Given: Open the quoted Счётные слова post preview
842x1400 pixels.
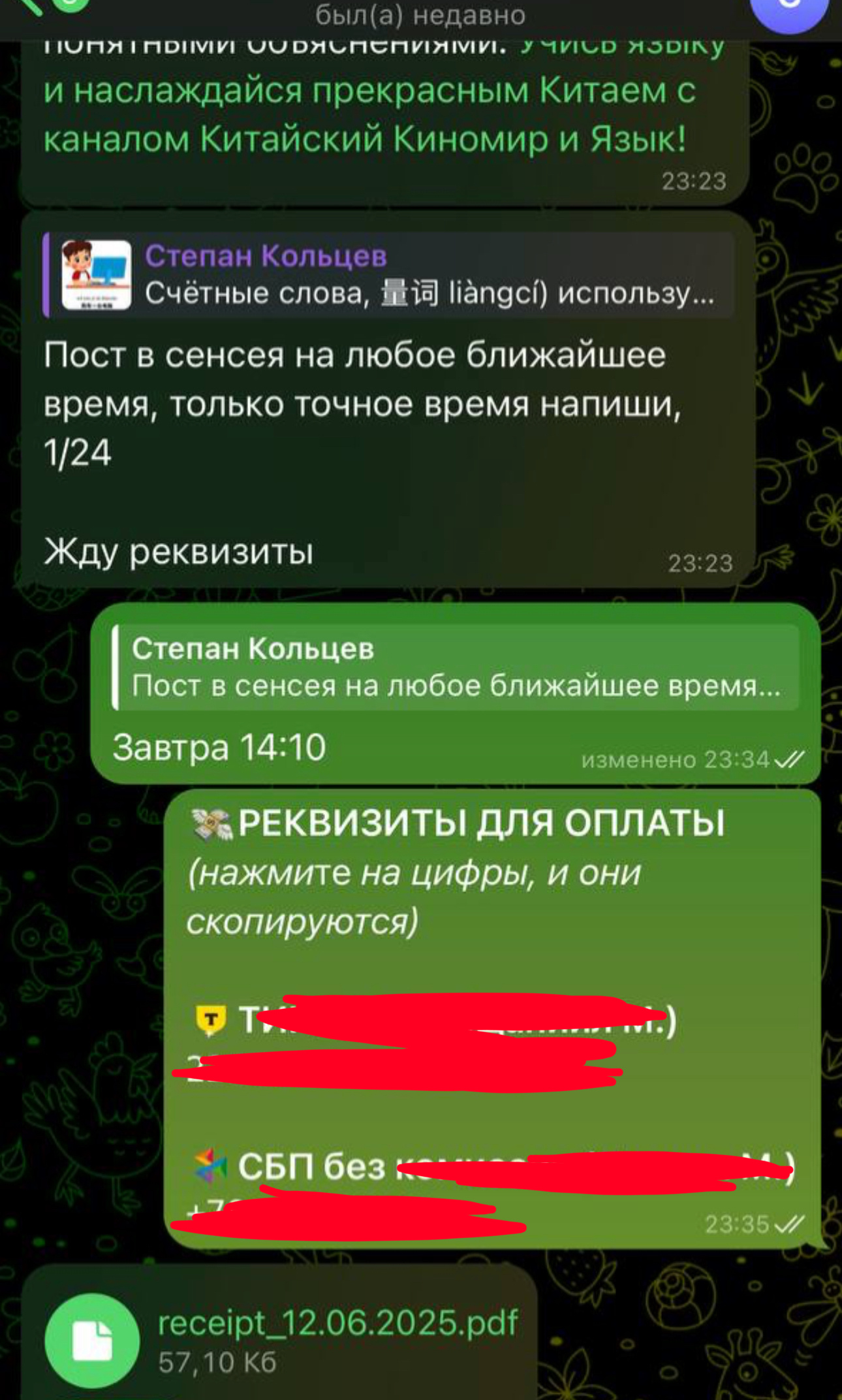Looking at the screenshot, I should coord(389,275).
